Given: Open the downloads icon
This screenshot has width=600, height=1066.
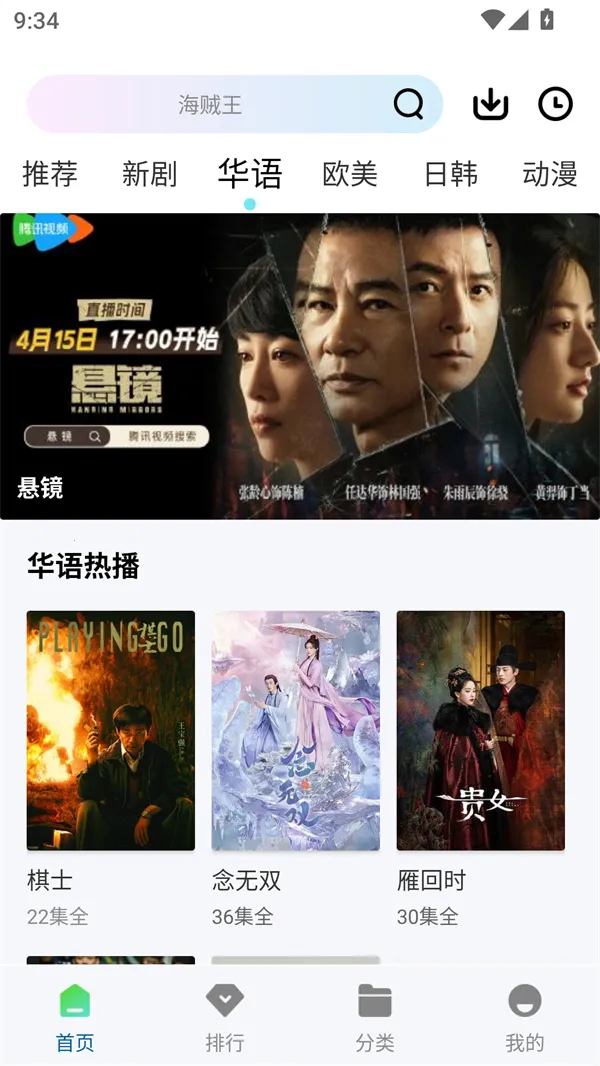Looking at the screenshot, I should click(x=490, y=104).
